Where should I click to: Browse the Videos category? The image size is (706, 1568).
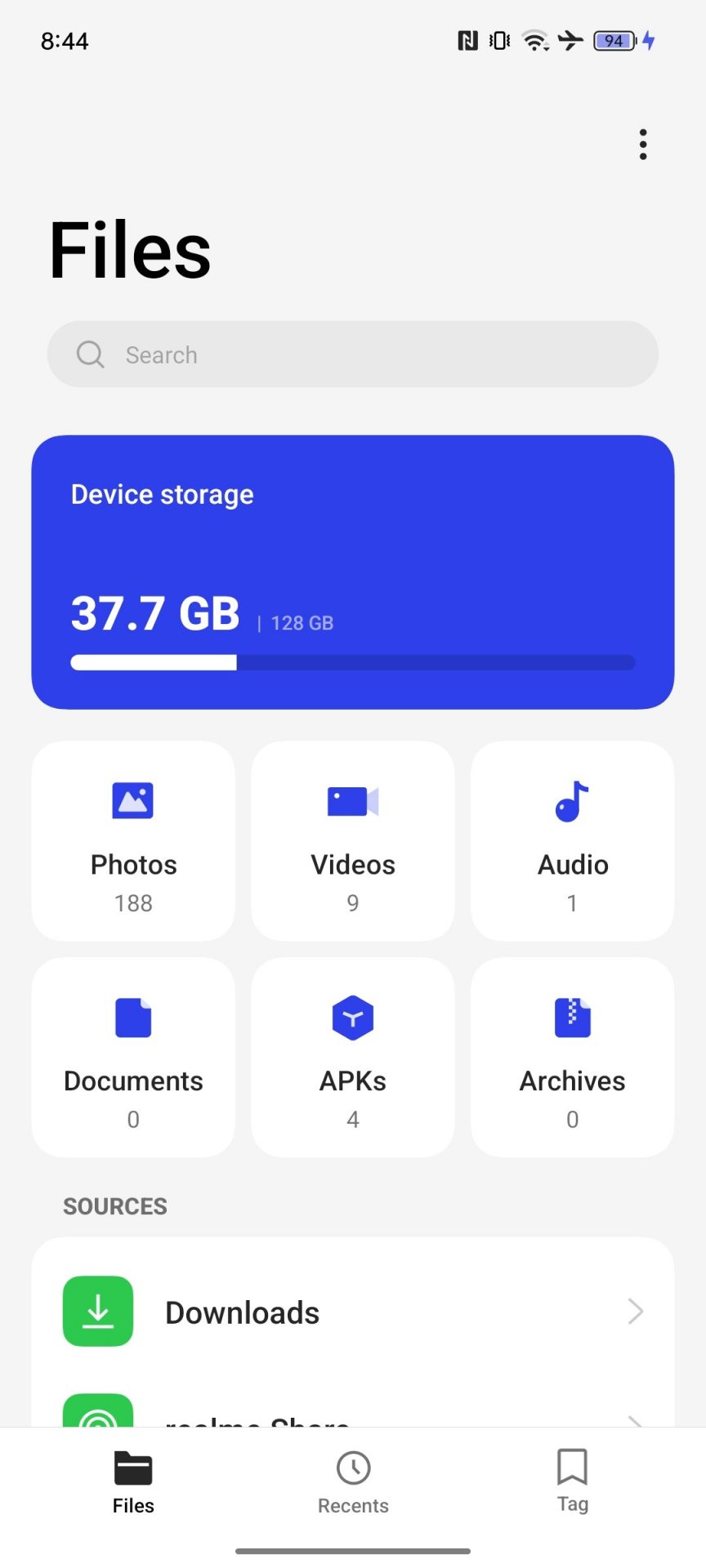click(x=353, y=841)
